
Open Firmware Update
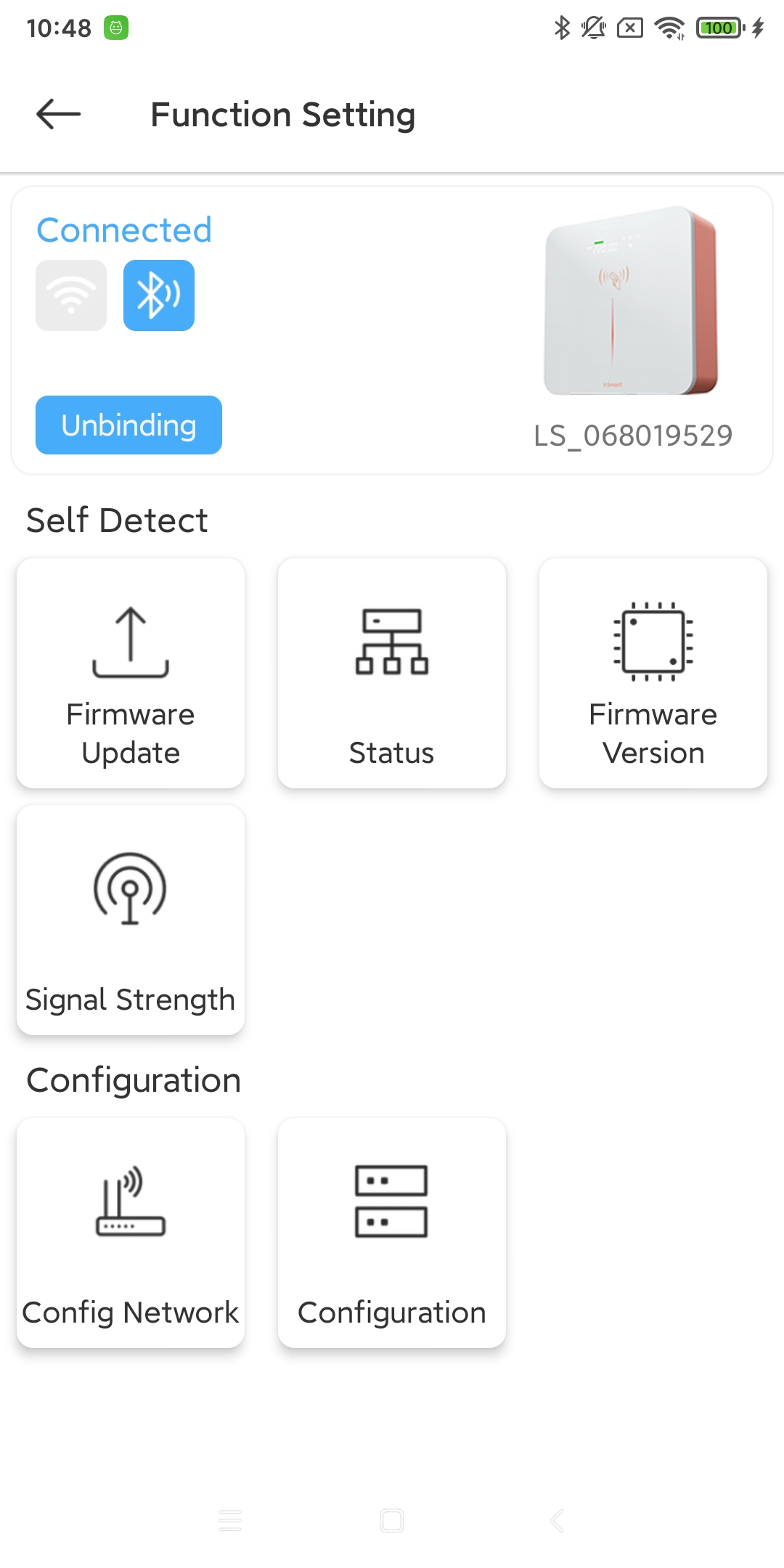tap(131, 673)
